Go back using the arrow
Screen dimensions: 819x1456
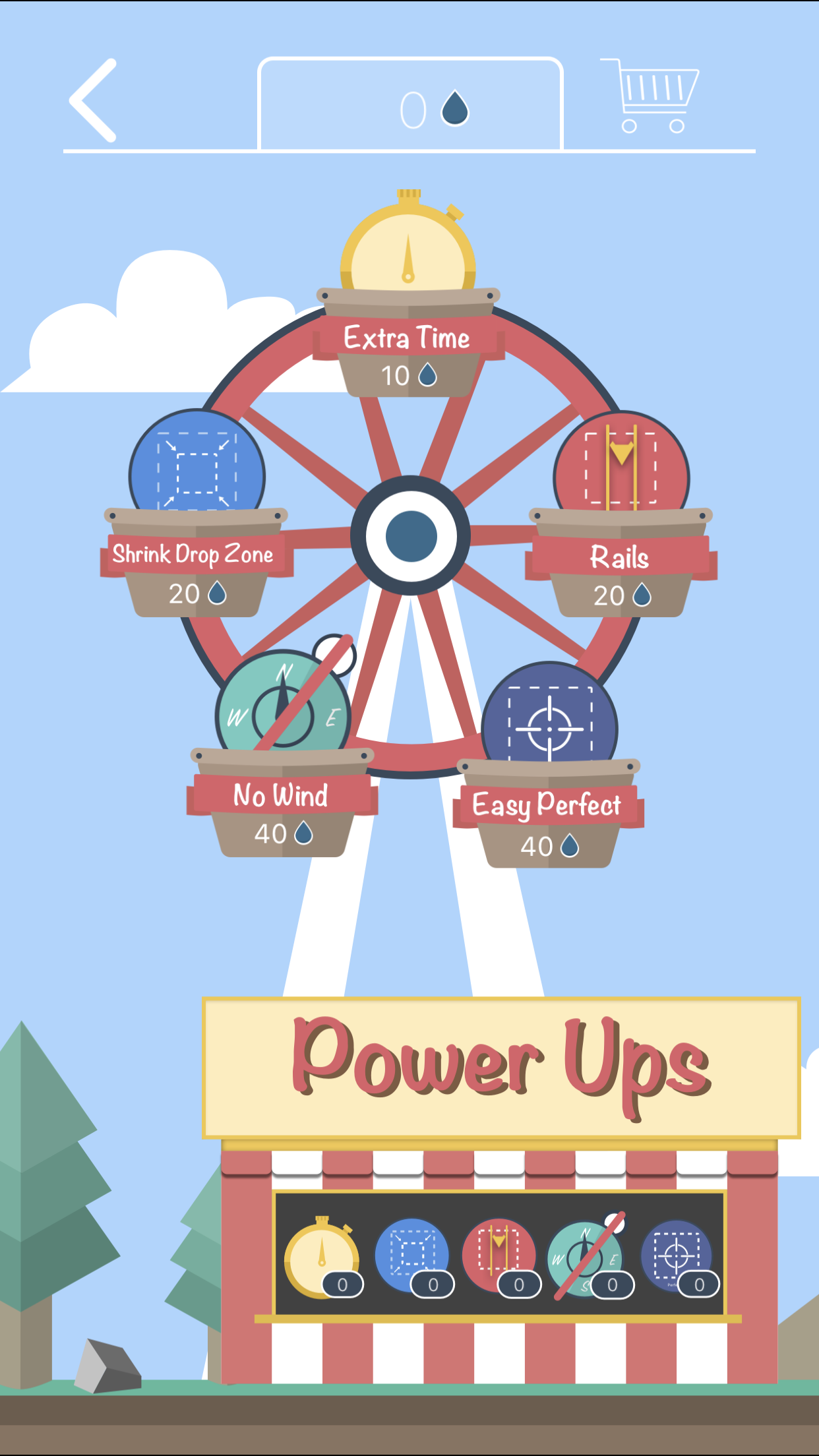pos(94,100)
